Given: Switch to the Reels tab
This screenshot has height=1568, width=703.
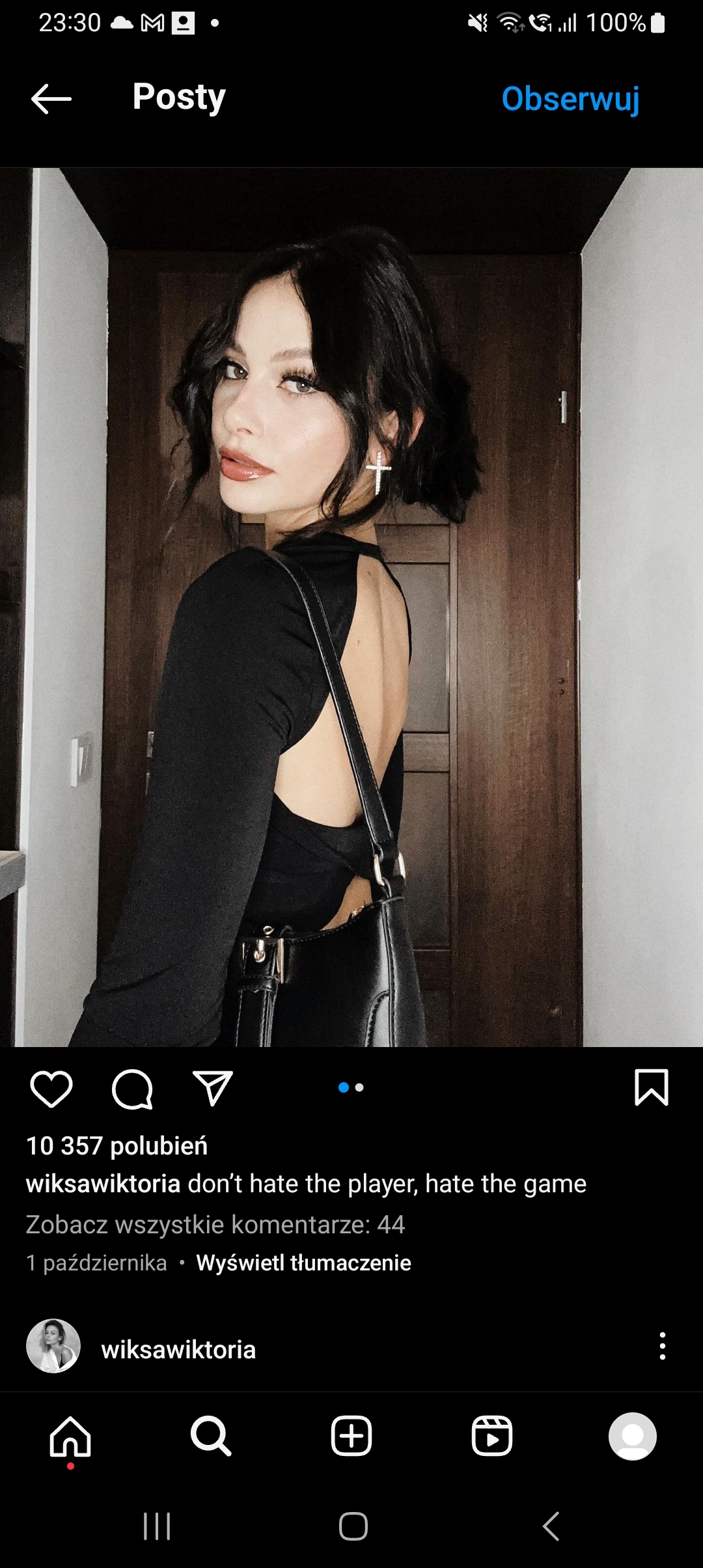Looking at the screenshot, I should pyautogui.click(x=492, y=1436).
